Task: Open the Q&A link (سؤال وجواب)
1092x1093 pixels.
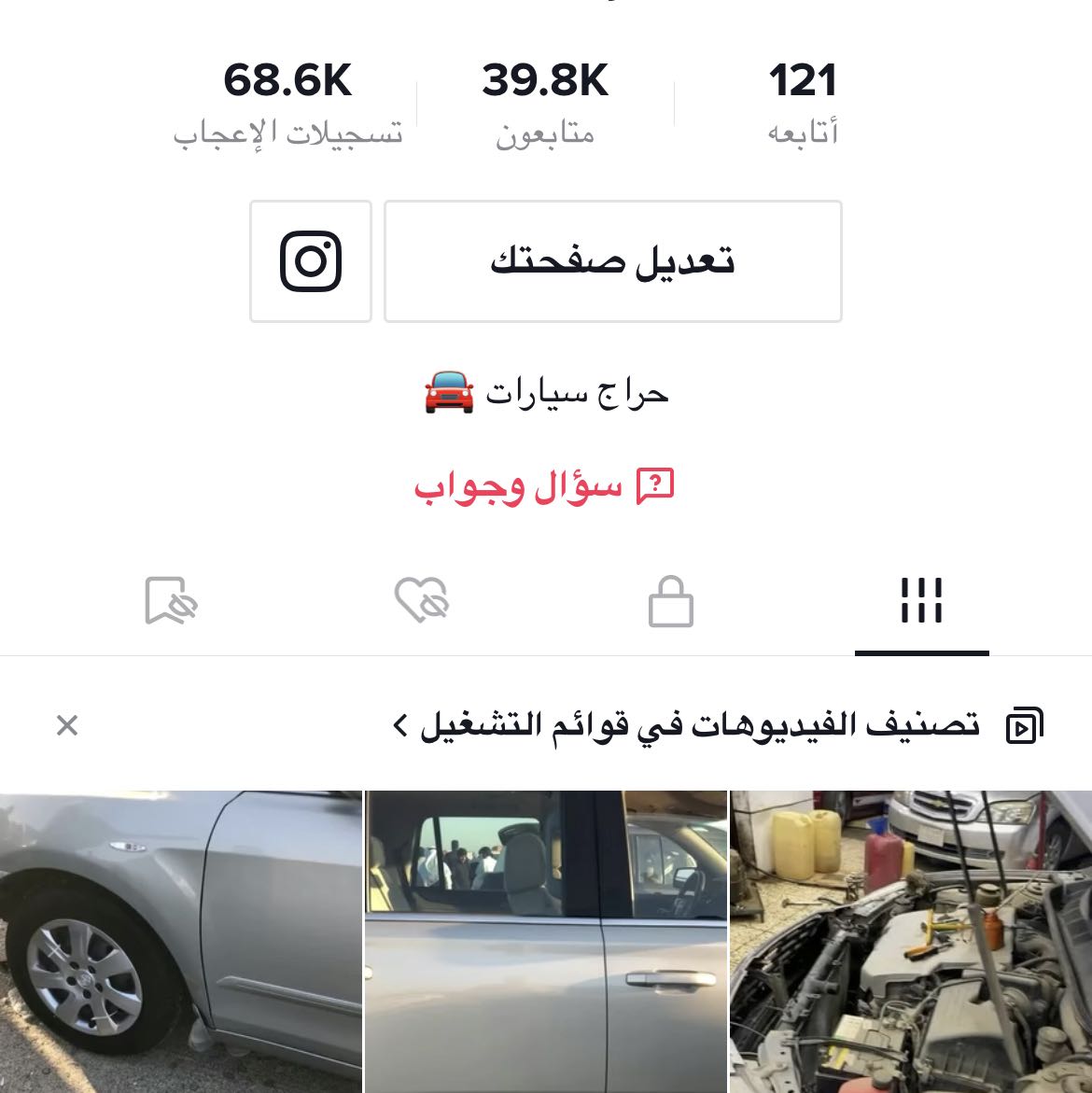Action: pyautogui.click(x=545, y=486)
